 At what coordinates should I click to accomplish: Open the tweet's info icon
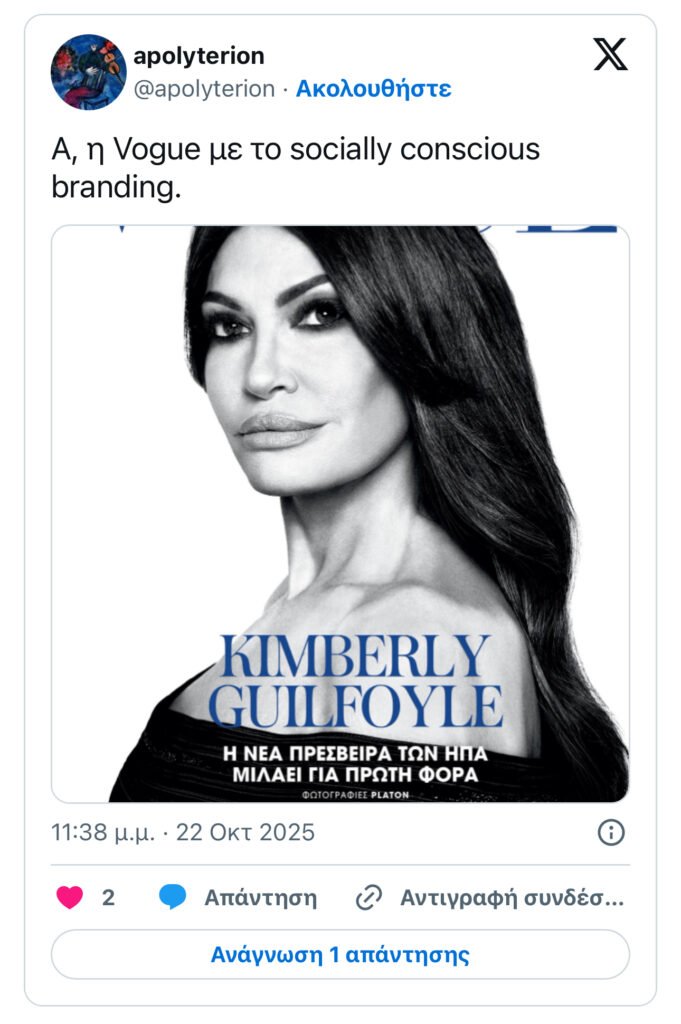pyautogui.click(x=611, y=832)
